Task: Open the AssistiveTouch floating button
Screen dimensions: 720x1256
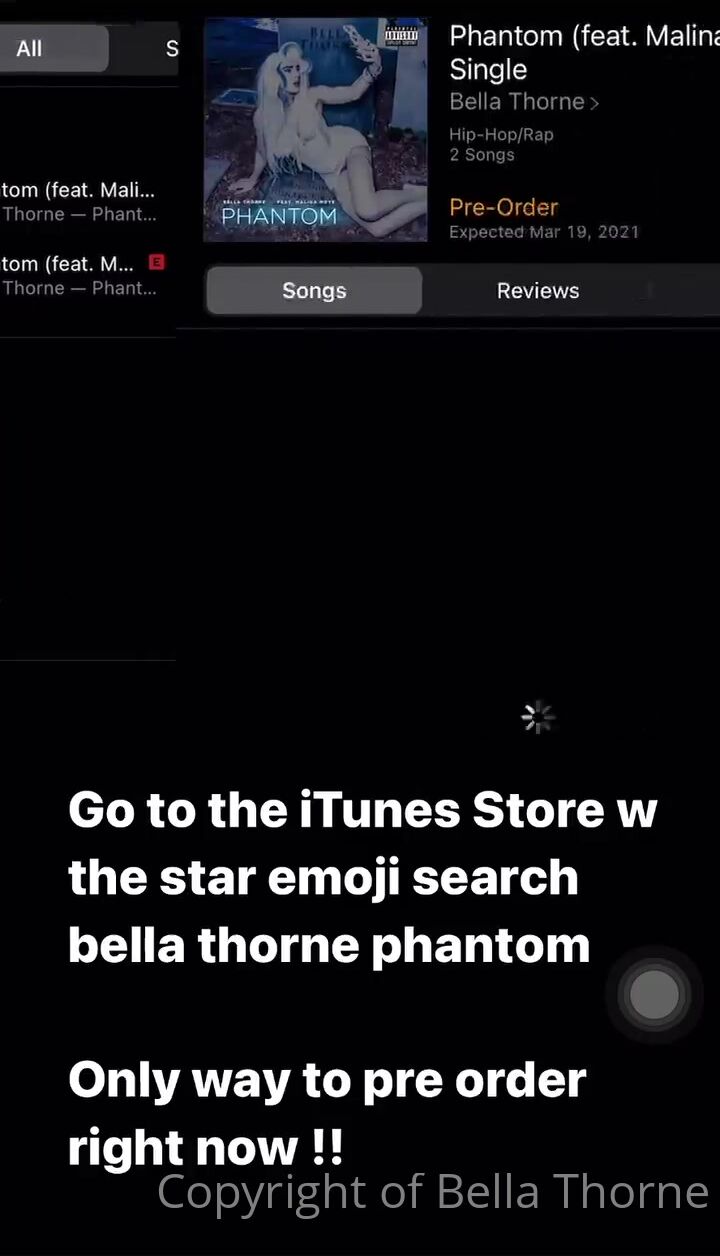Action: coord(654,995)
